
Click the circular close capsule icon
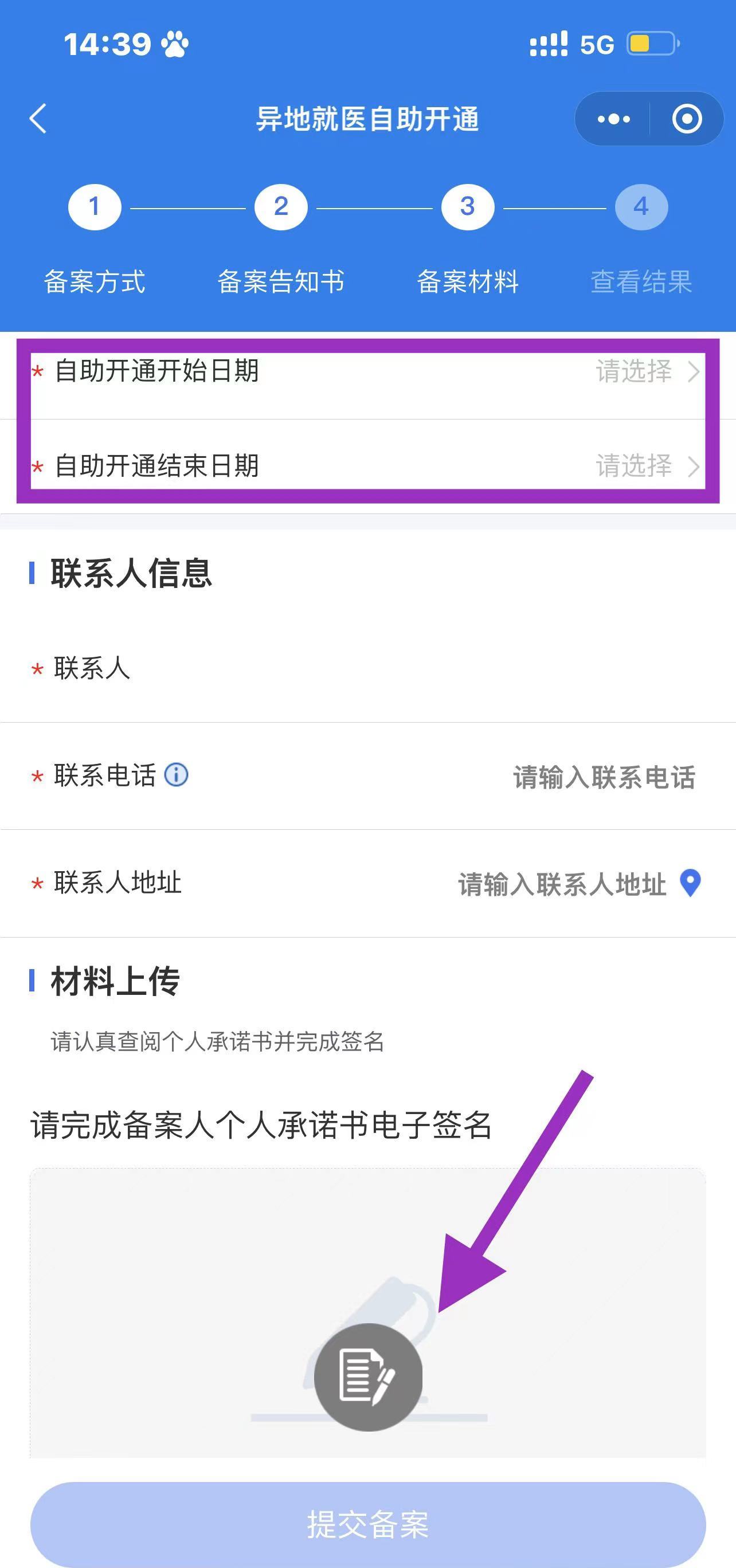click(688, 119)
